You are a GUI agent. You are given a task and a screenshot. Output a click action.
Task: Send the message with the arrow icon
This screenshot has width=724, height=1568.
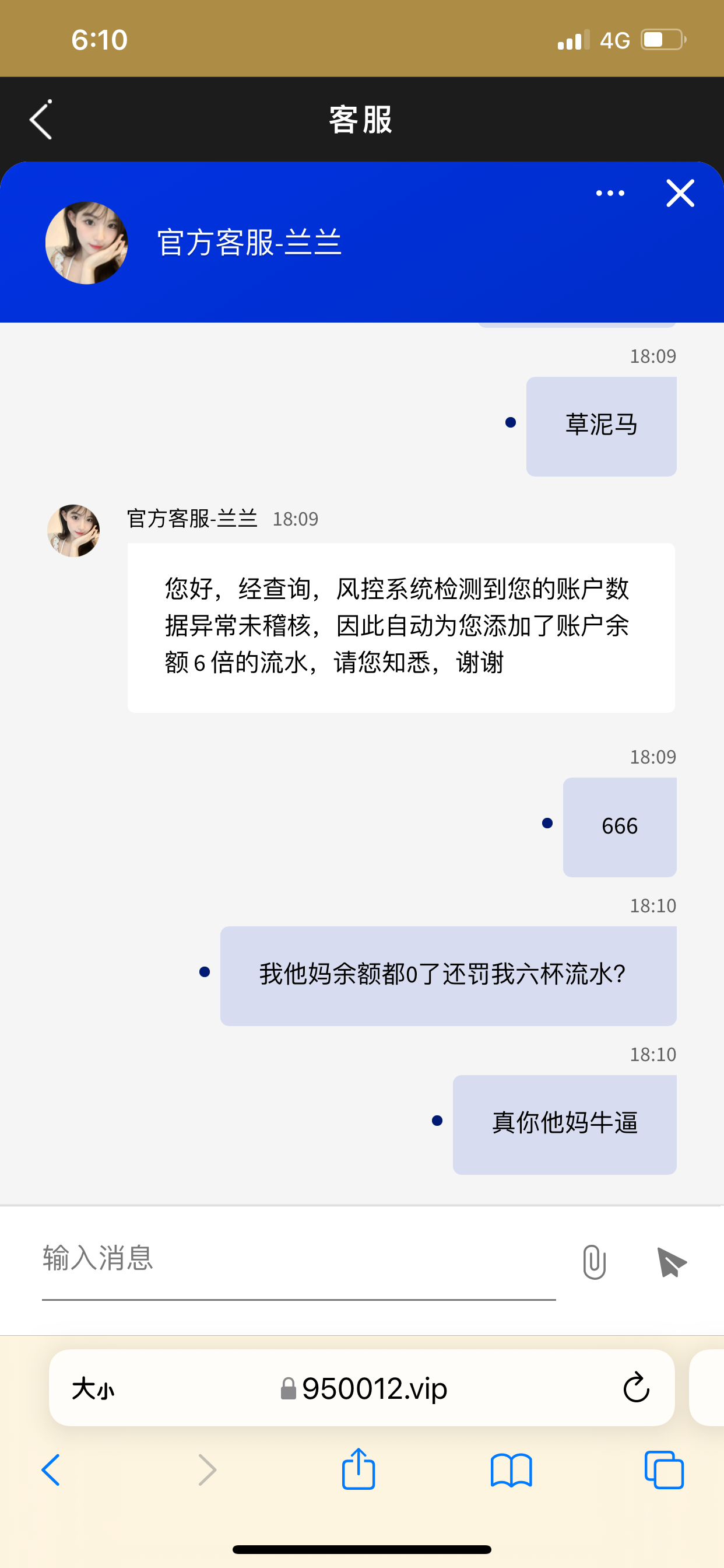pos(671,1262)
